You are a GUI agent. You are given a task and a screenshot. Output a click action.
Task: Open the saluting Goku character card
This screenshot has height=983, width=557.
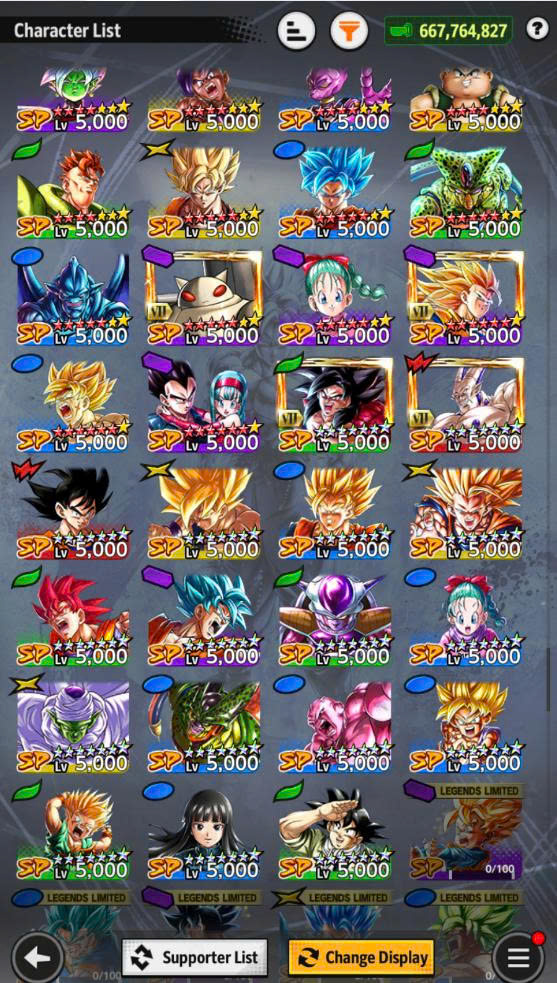[x=334, y=832]
